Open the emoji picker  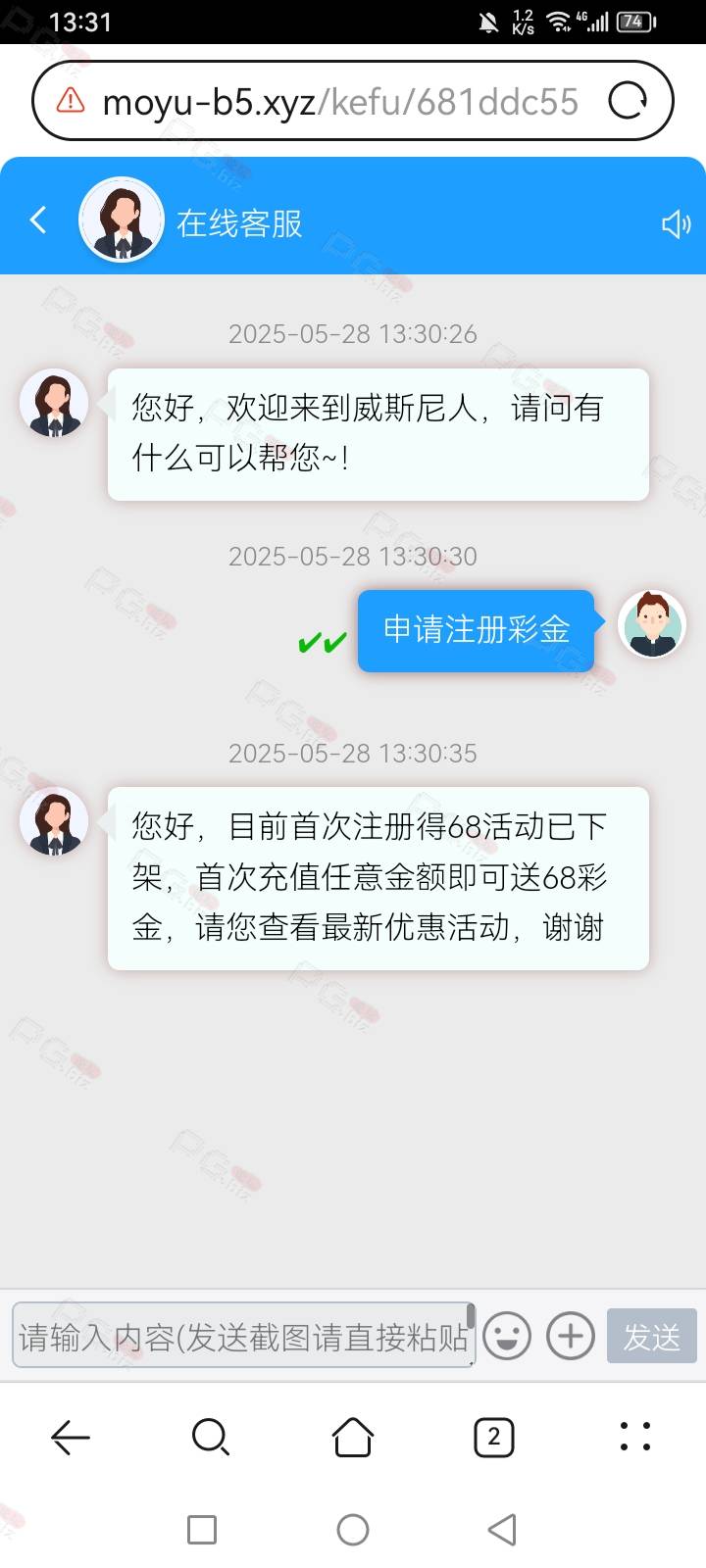coord(508,1336)
